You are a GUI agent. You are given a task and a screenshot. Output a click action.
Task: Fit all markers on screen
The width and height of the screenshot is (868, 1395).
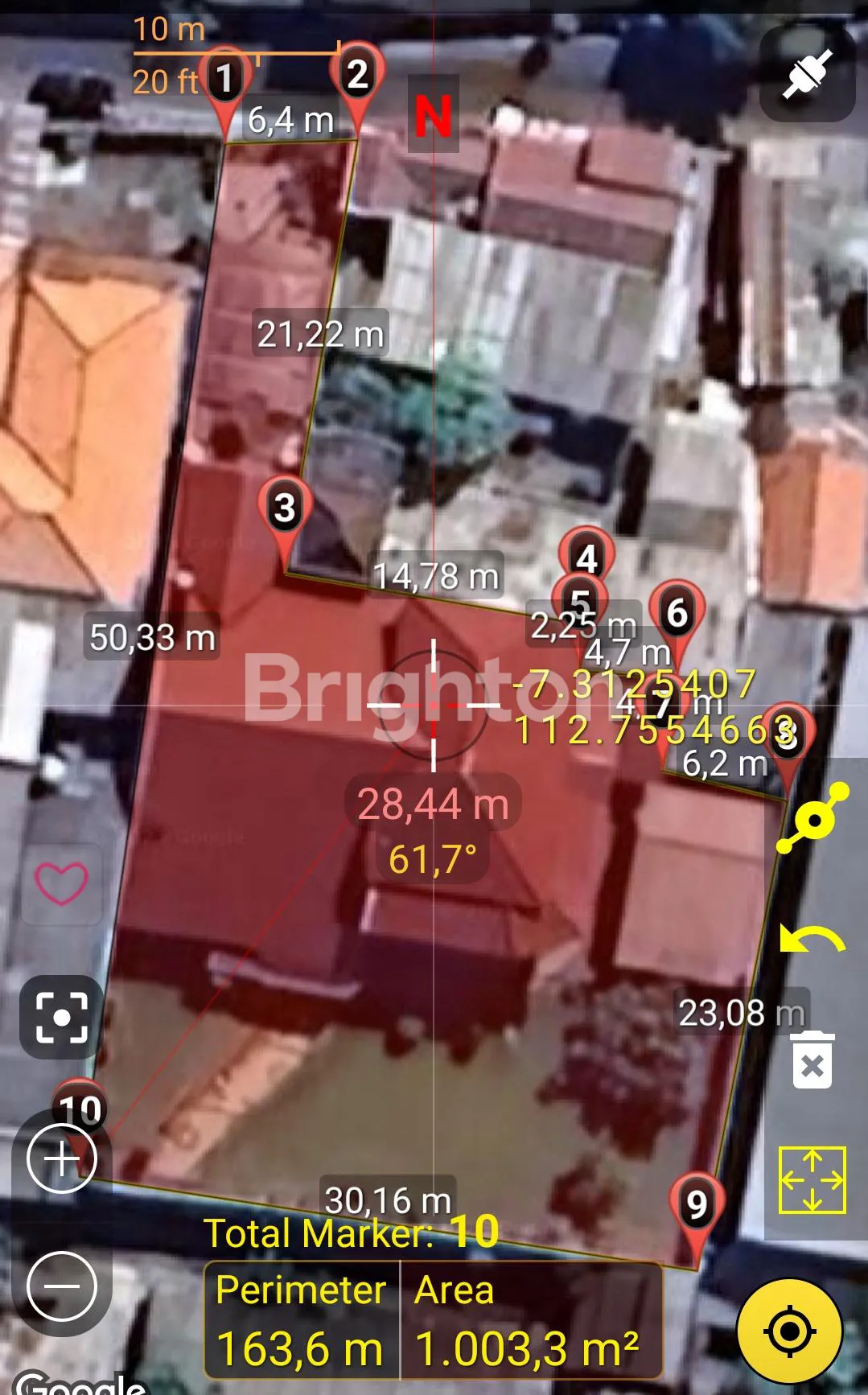pos(812,1180)
